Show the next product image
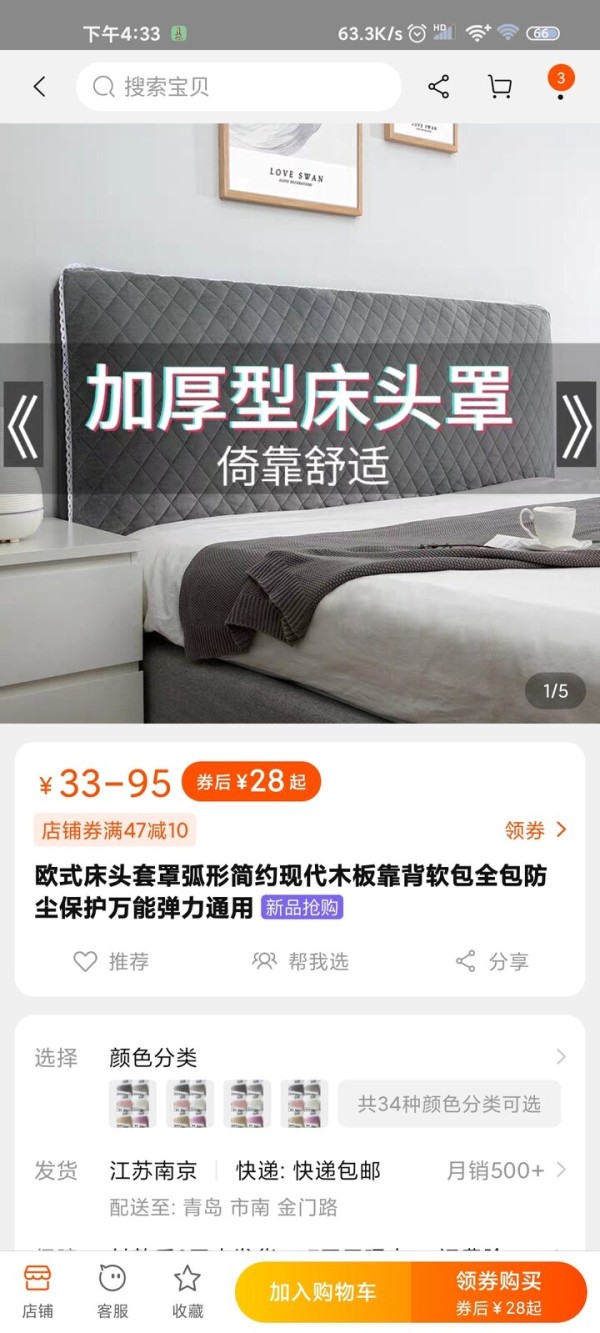600x1333 pixels. point(576,424)
